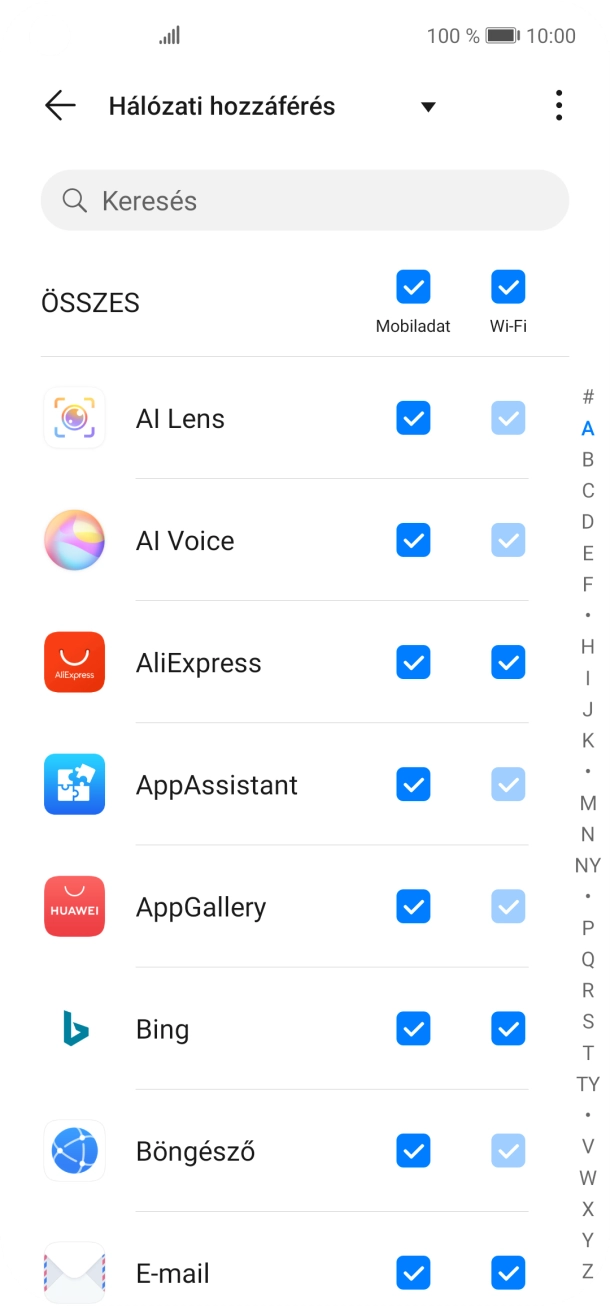Uncheck Mobiladat for AI Voice

[413, 540]
